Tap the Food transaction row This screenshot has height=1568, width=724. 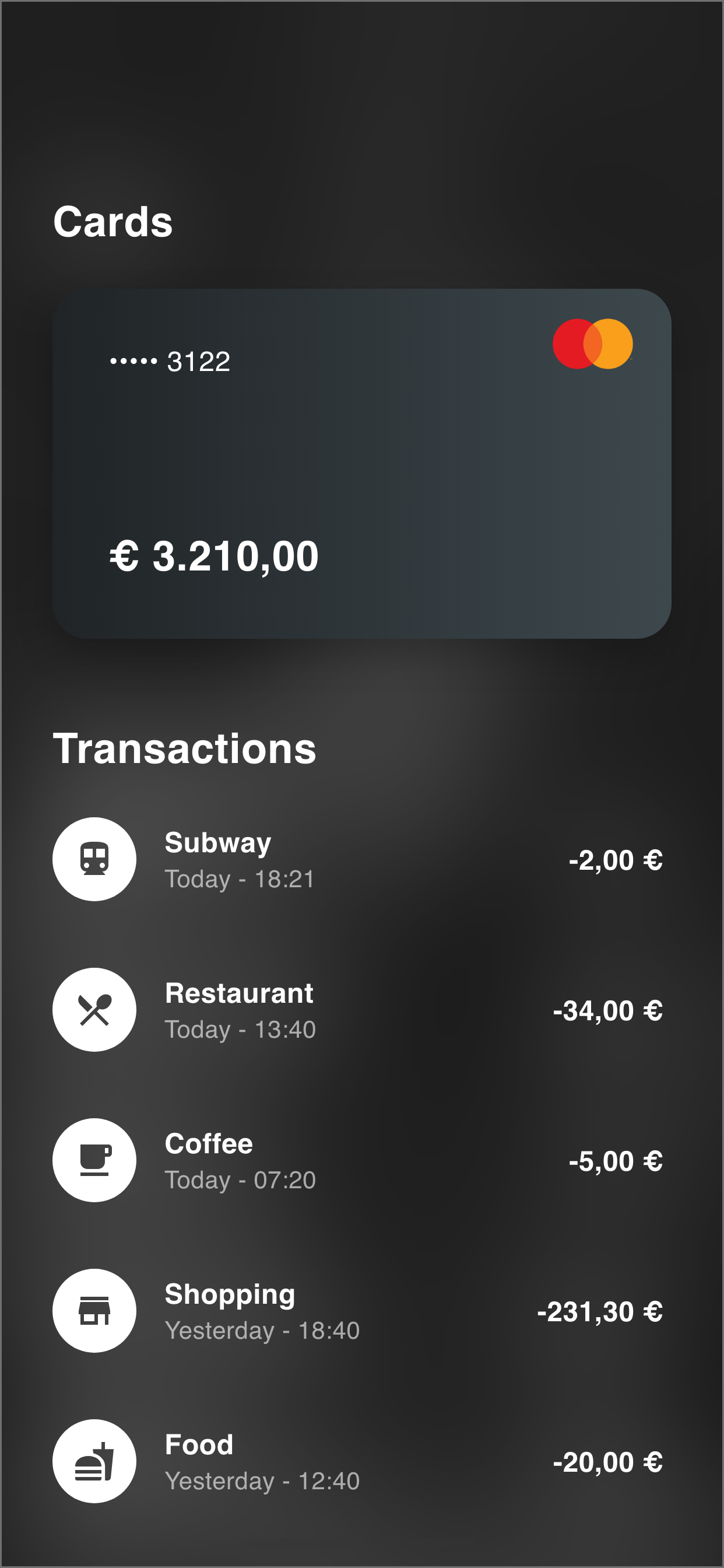[362, 1461]
